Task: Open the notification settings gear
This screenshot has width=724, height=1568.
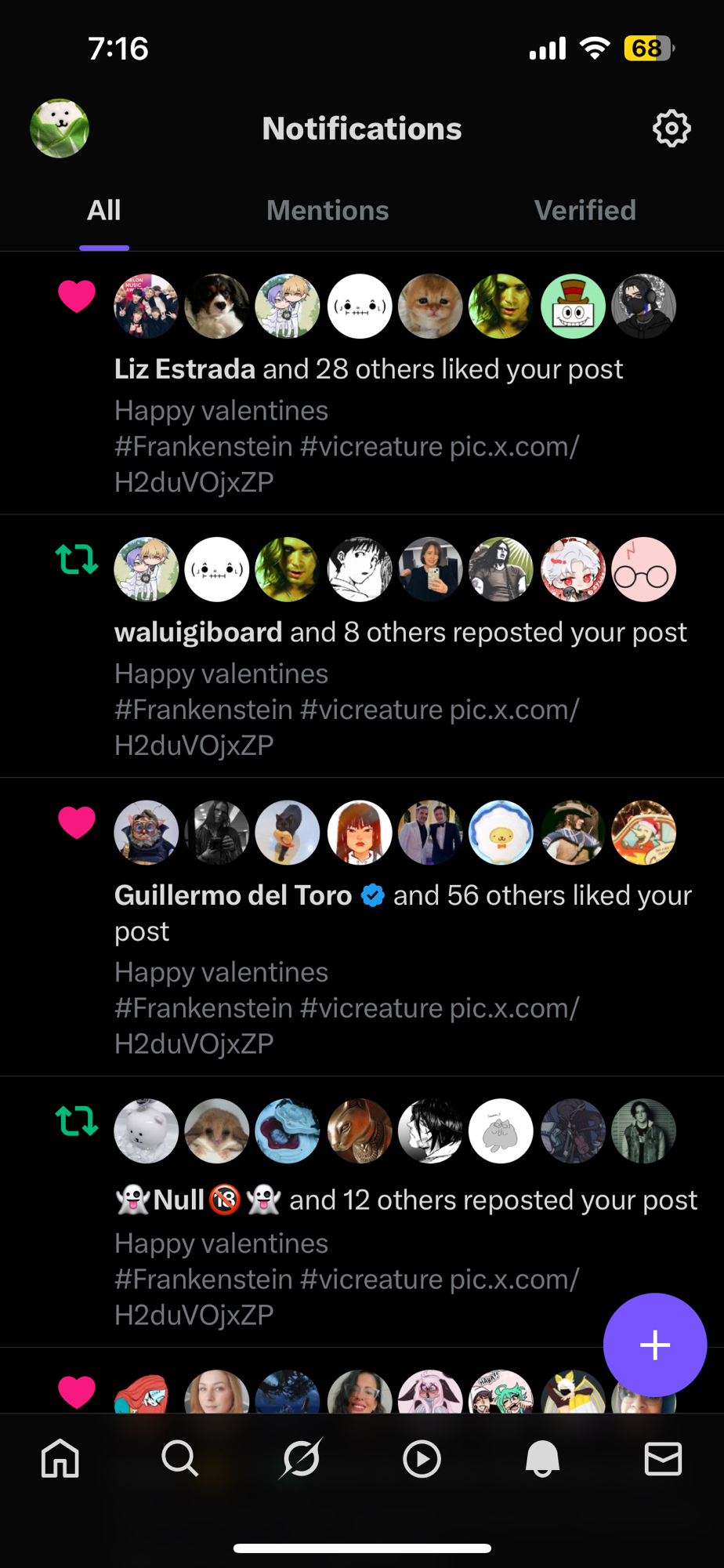Action: (672, 129)
